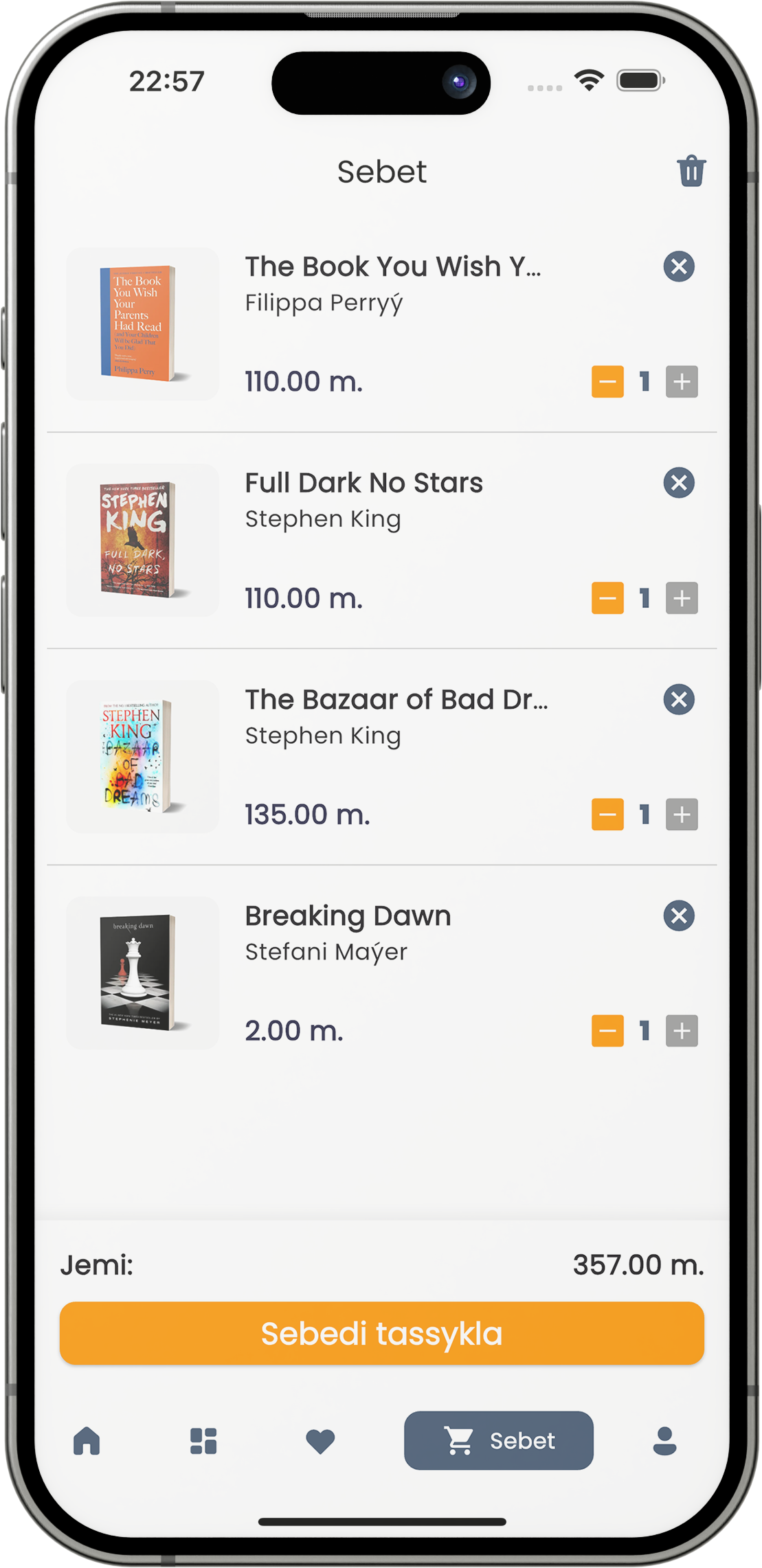Remove Breaking Dawn from cart

tap(679, 916)
